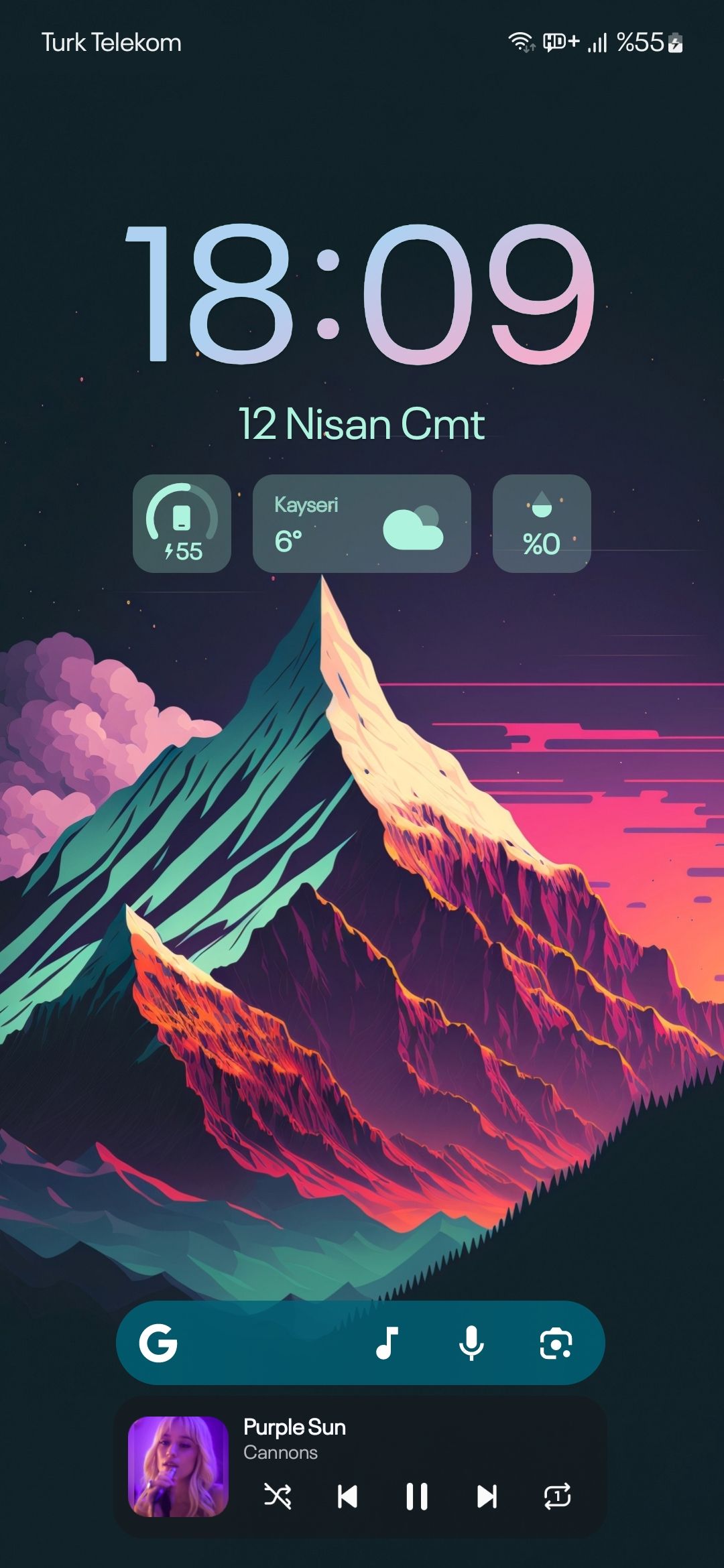Toggle the repeat-one mode
724x1568 pixels.
click(x=557, y=1496)
